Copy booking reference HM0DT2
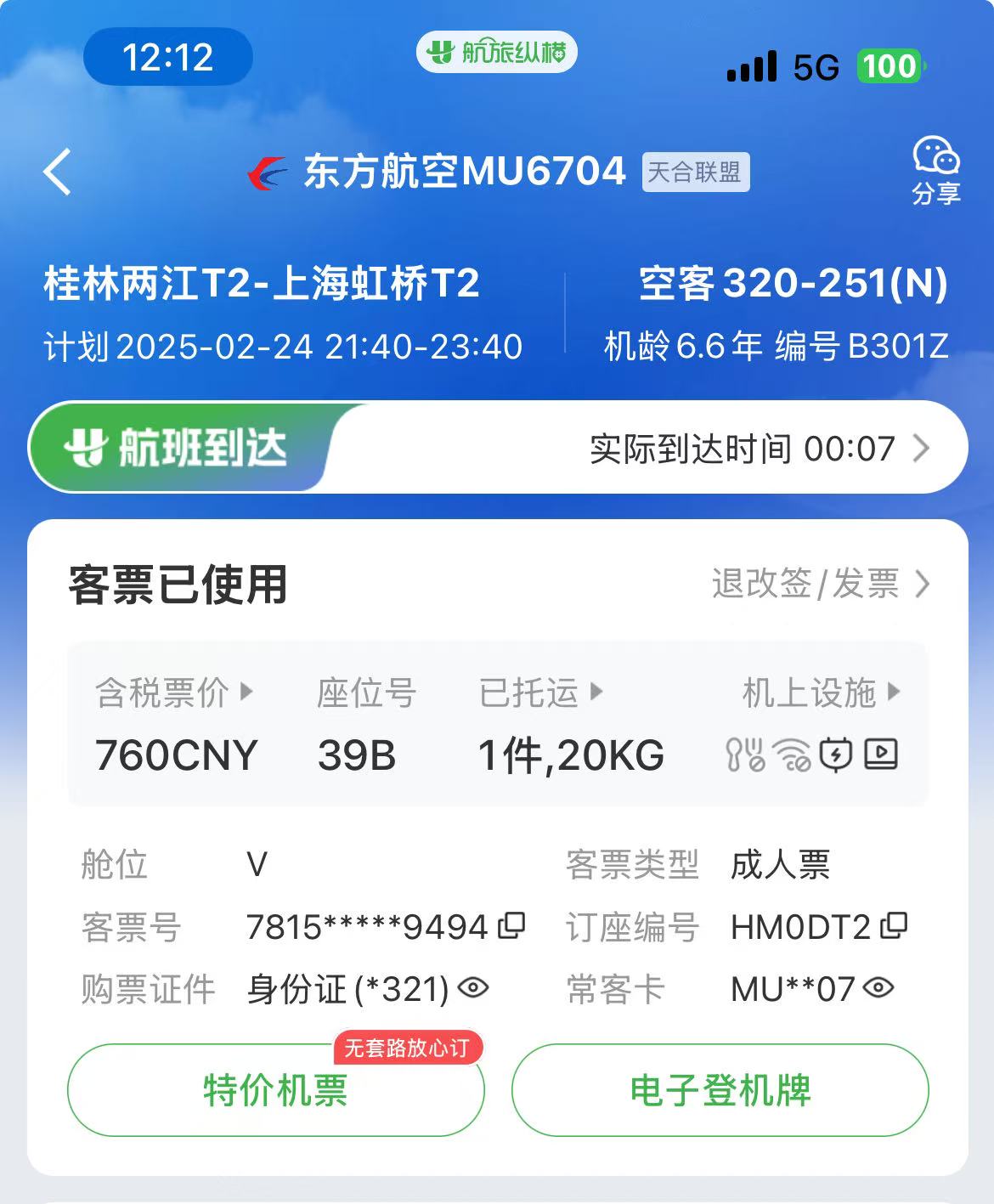 coord(894,925)
